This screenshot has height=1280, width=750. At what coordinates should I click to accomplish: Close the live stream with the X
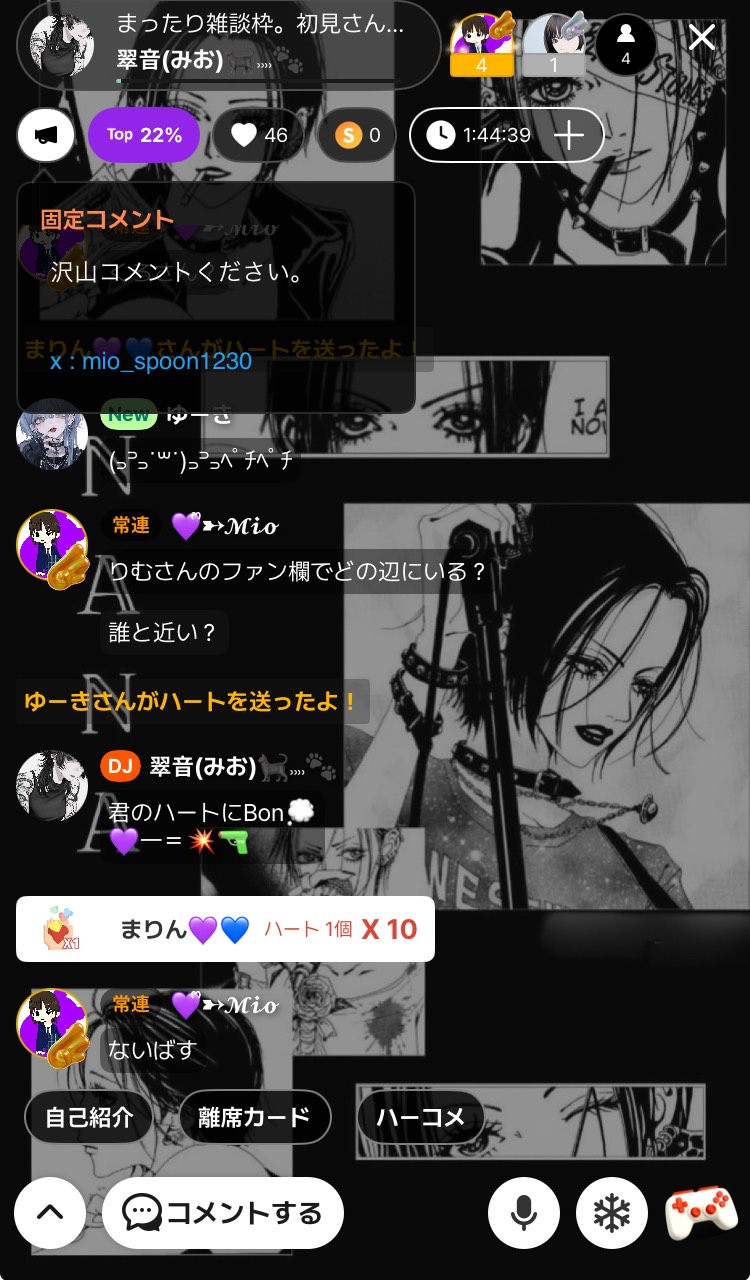click(x=702, y=38)
